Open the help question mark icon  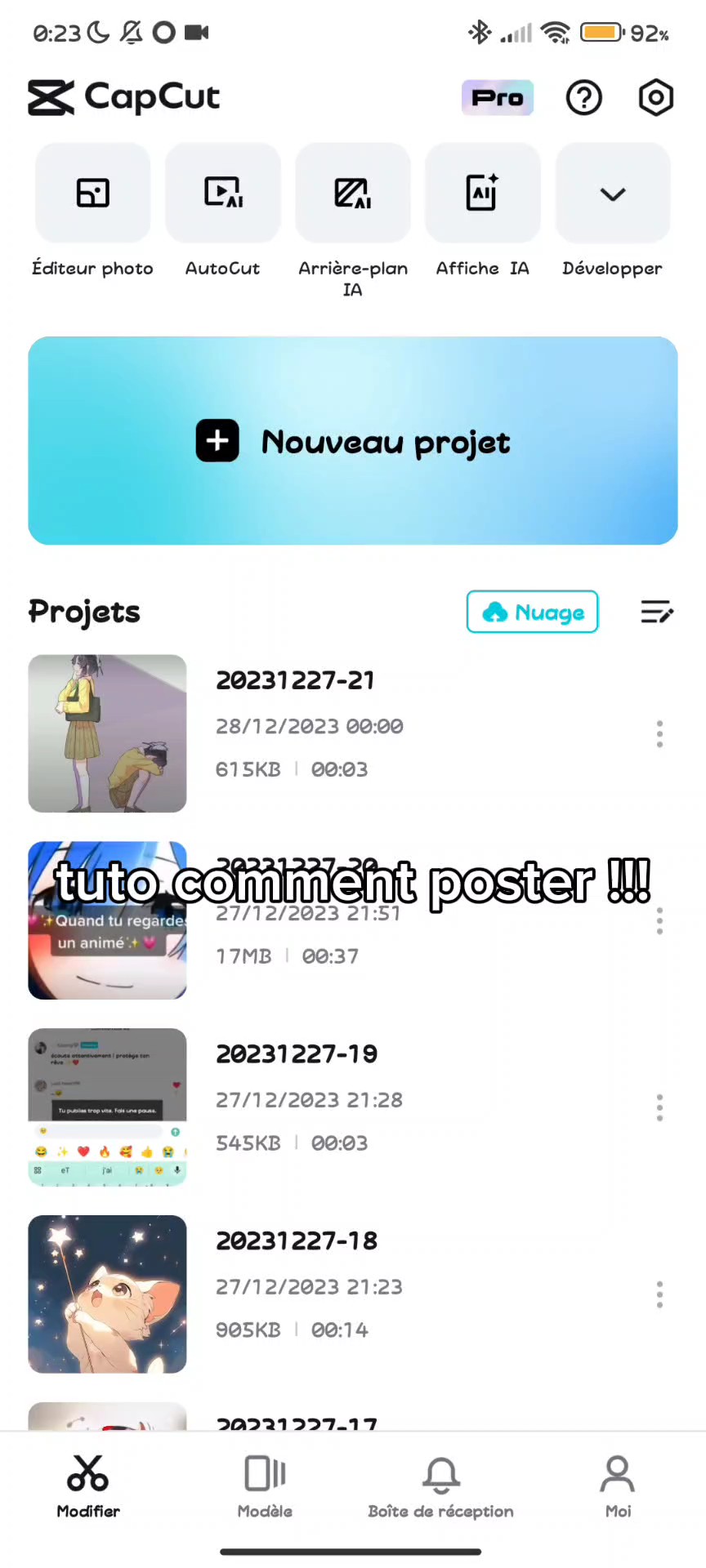(x=583, y=98)
